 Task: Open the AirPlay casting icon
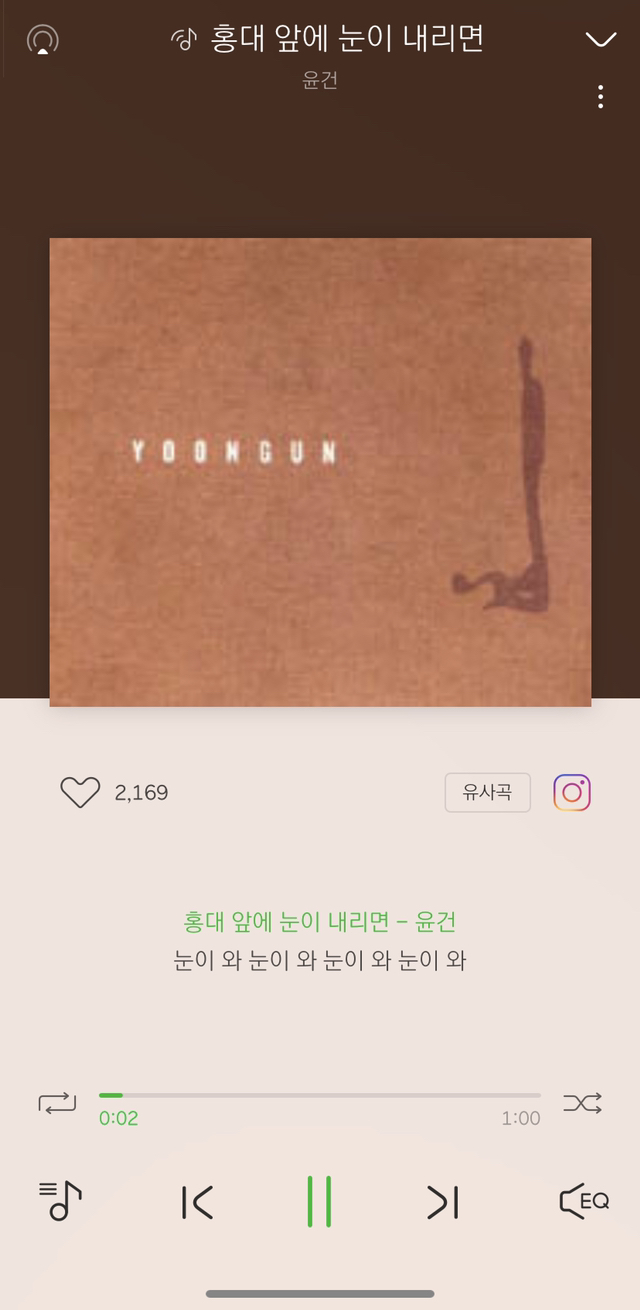coord(42,40)
